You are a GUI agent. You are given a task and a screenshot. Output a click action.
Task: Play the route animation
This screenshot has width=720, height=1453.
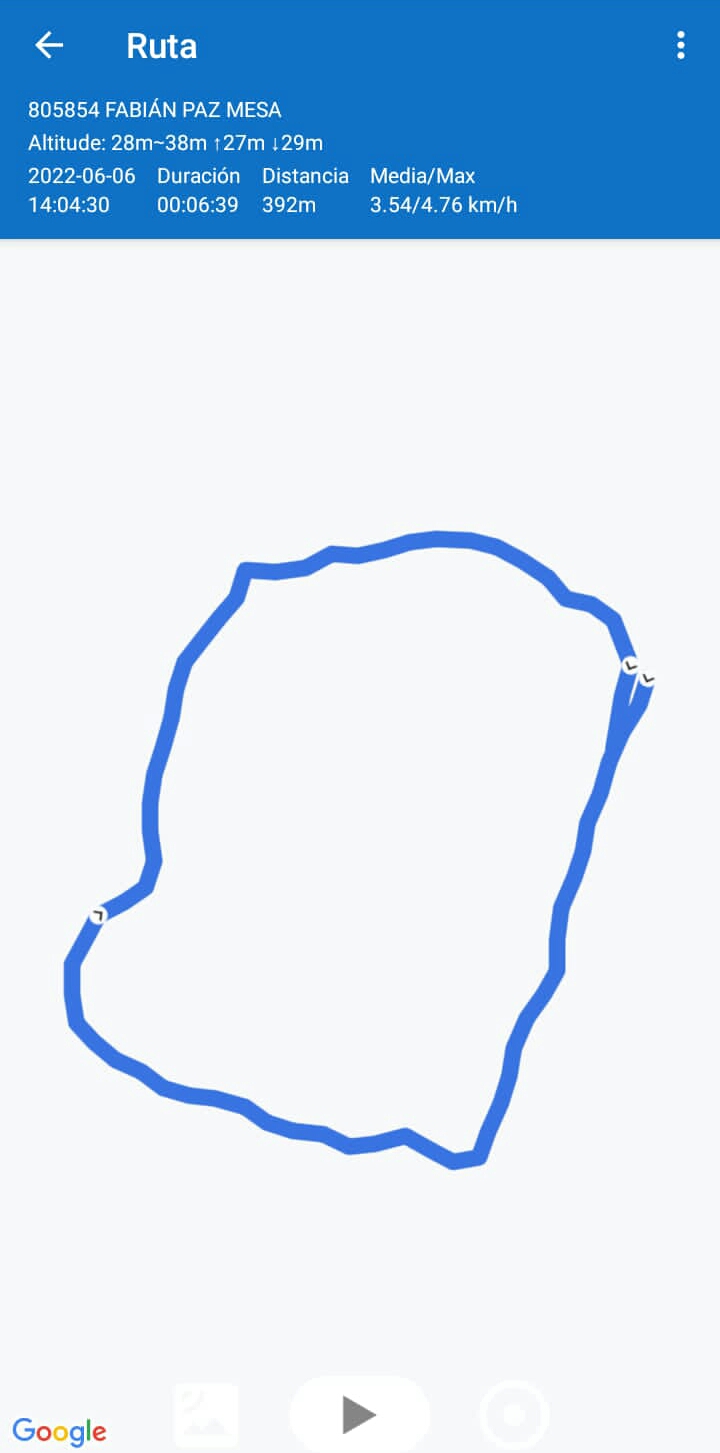click(x=359, y=1414)
